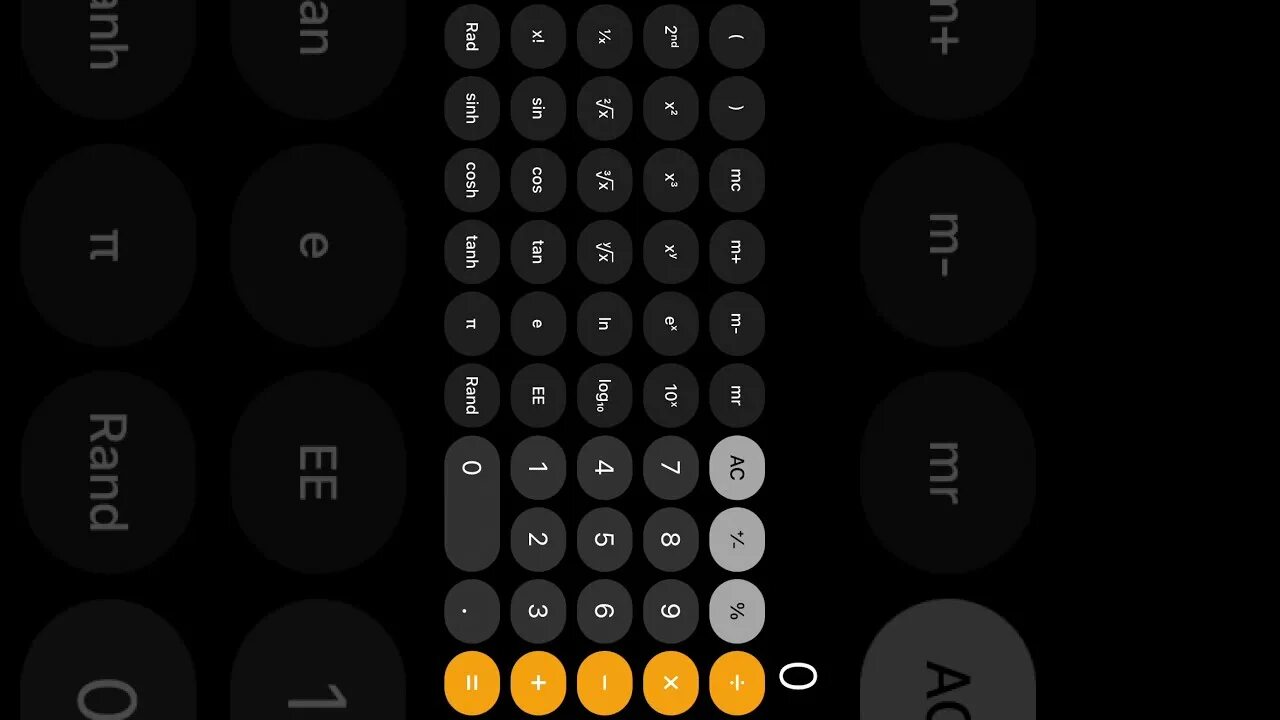The image size is (1280, 720).
Task: Tap the cos function key
Action: 538,180
